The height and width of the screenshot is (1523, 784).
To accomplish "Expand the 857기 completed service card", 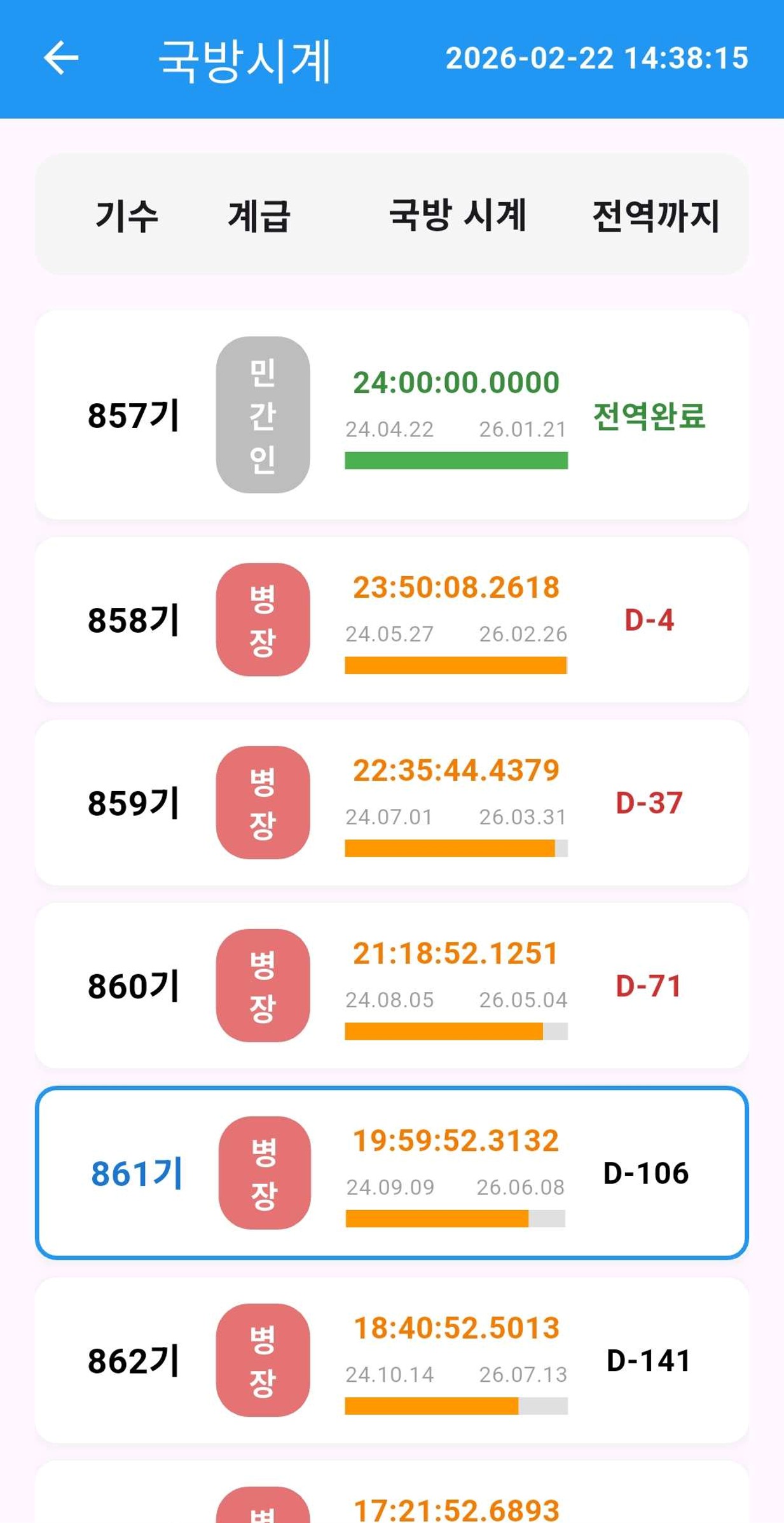I will point(392,417).
